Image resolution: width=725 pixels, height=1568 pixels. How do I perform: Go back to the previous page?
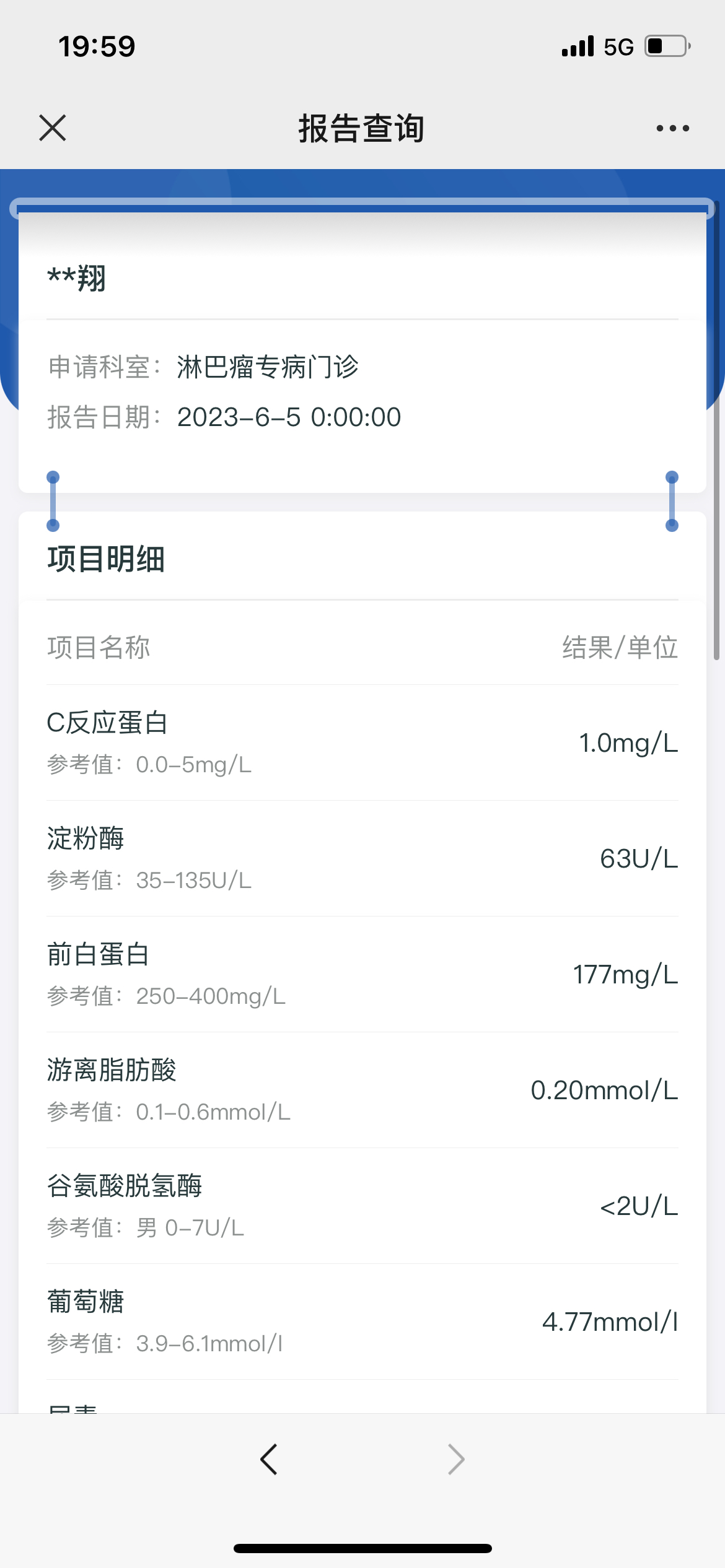coord(269,1460)
